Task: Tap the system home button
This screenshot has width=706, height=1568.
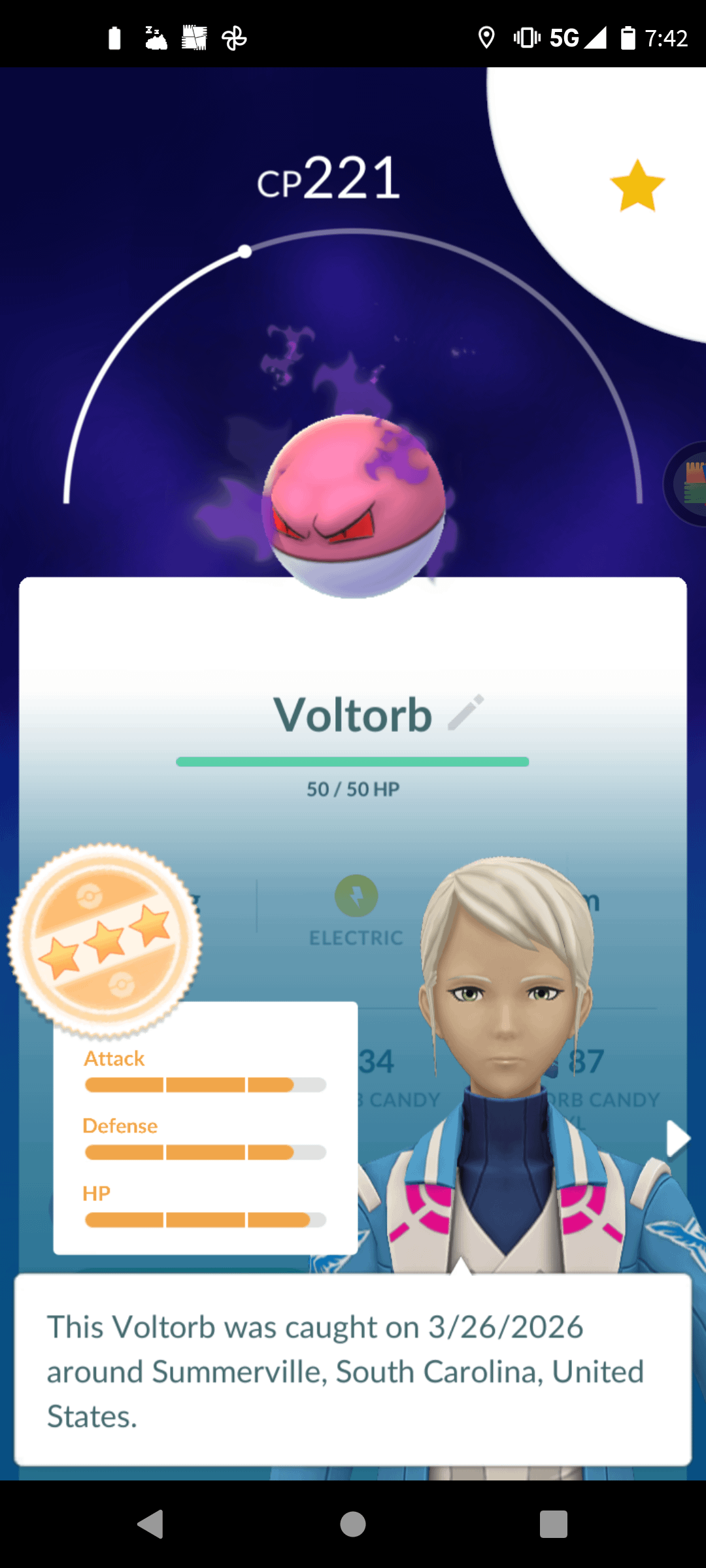Action: coord(353,1524)
